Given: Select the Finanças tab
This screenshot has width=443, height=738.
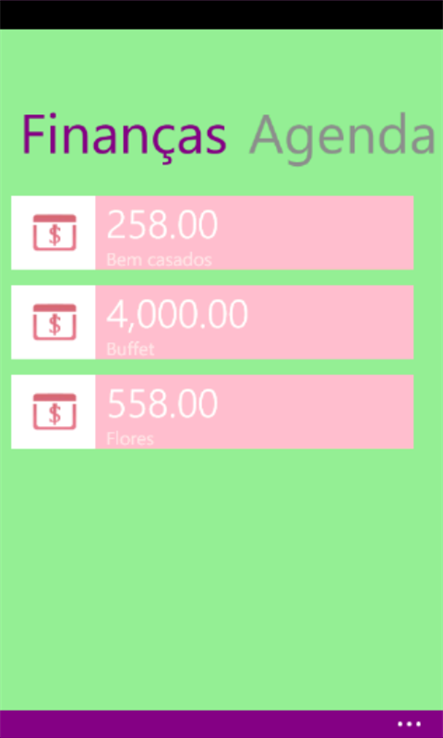Looking at the screenshot, I should click(124, 136).
